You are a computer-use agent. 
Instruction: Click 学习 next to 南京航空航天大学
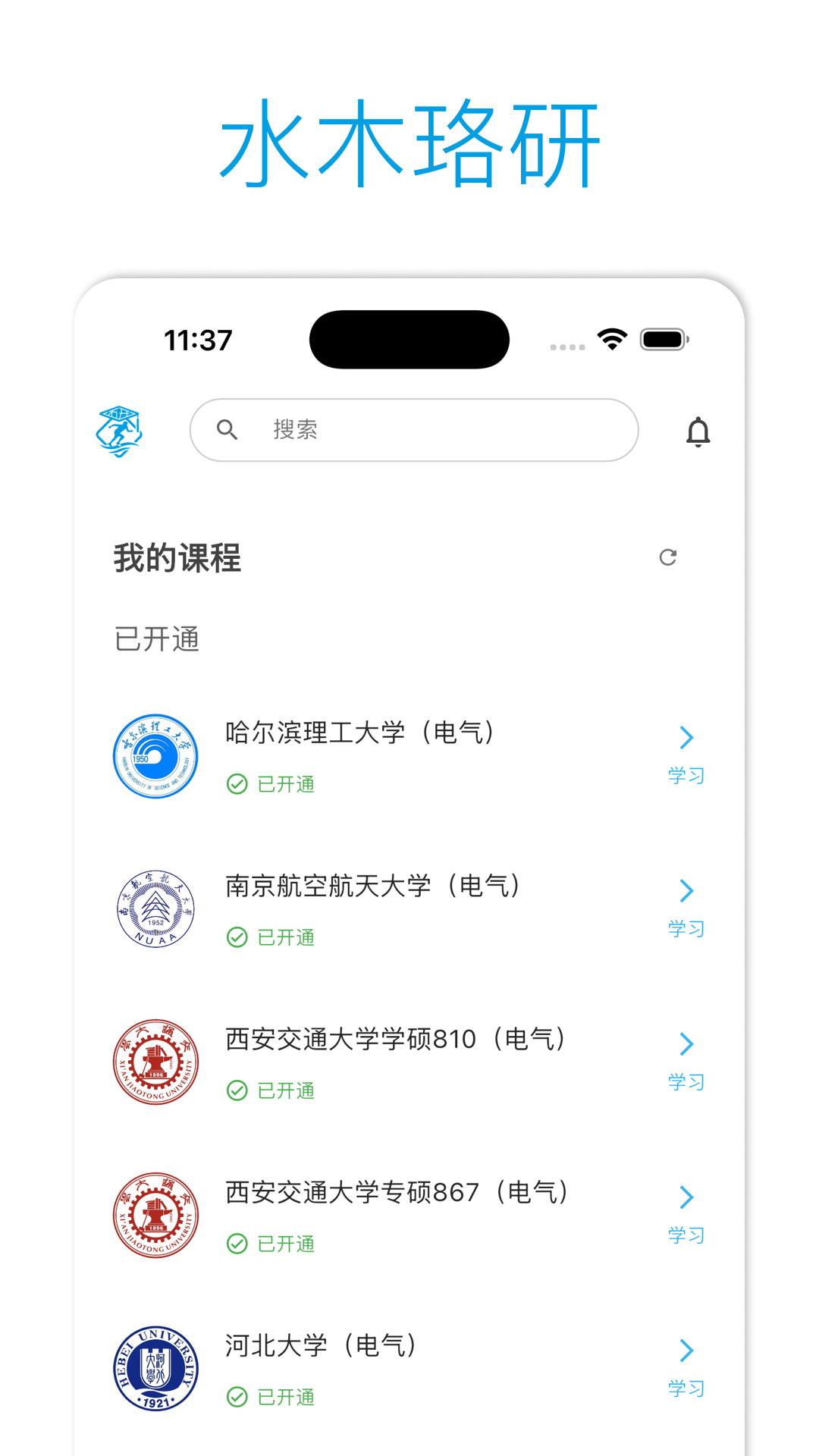[x=685, y=928]
